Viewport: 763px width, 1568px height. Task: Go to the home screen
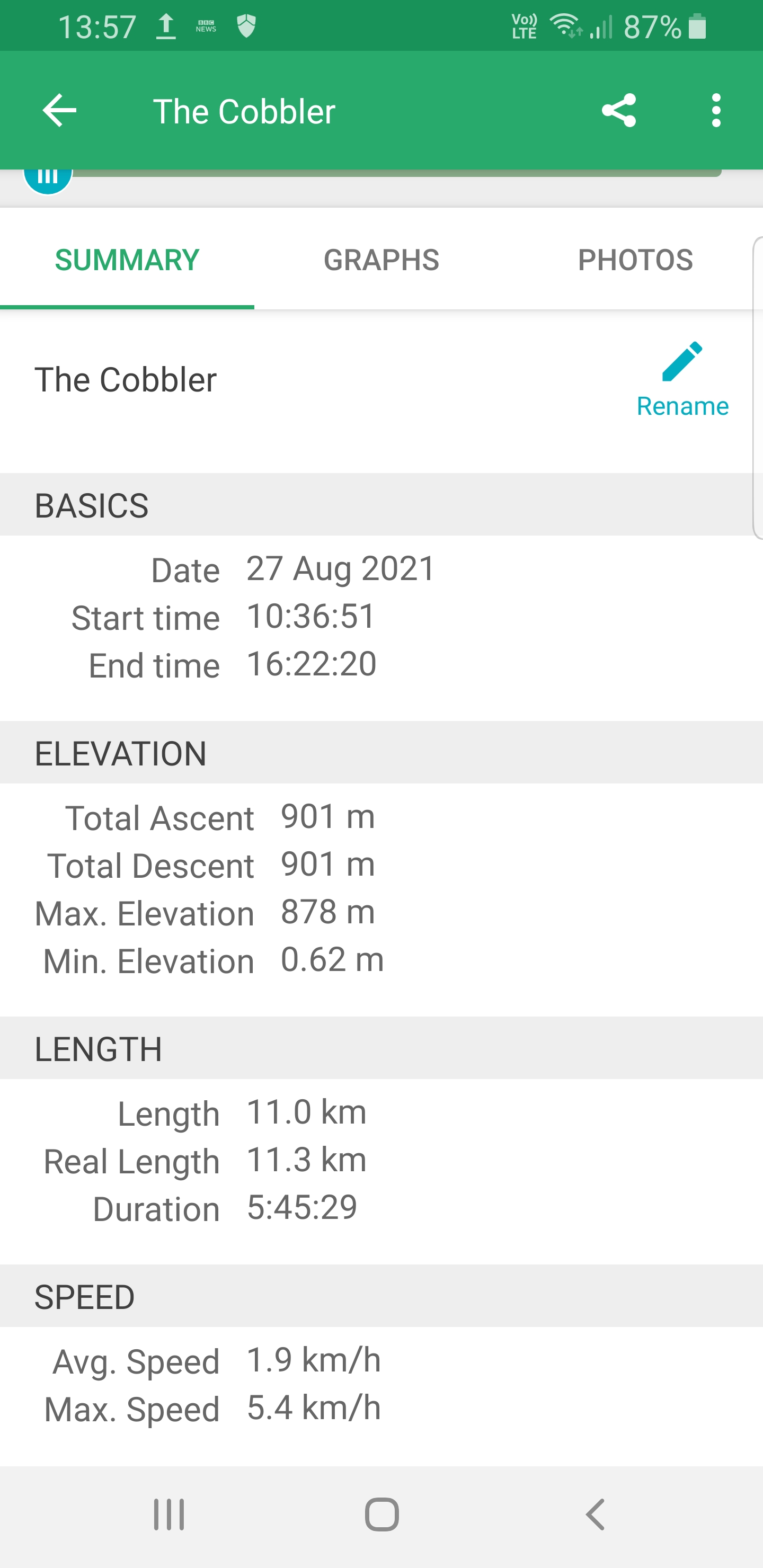point(382,1514)
